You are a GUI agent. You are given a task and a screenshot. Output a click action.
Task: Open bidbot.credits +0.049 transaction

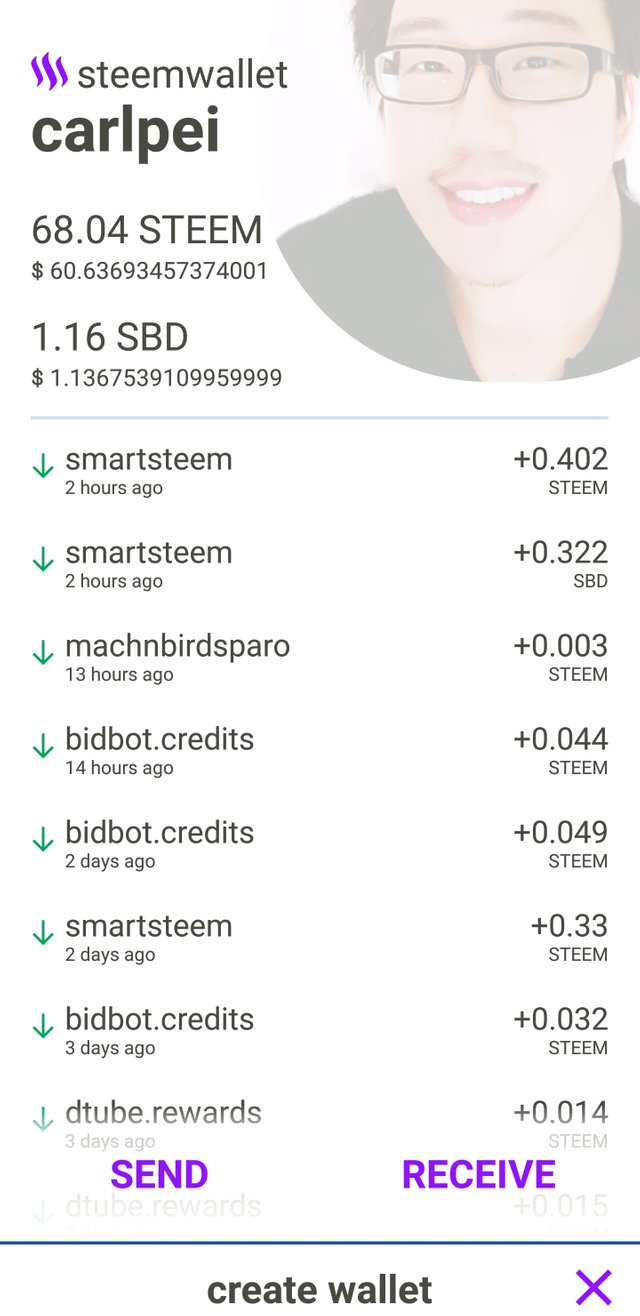point(320,845)
